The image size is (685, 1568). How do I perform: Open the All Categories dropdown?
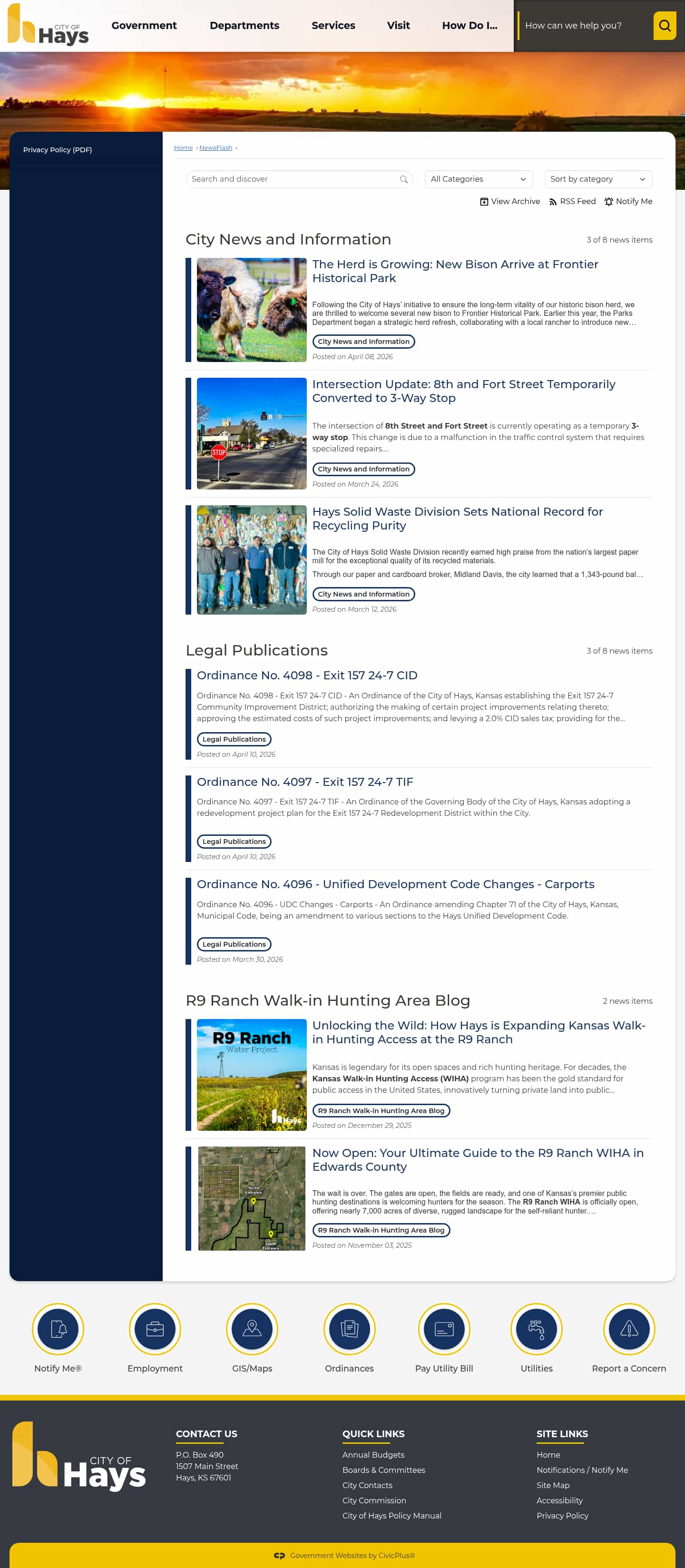[479, 178]
